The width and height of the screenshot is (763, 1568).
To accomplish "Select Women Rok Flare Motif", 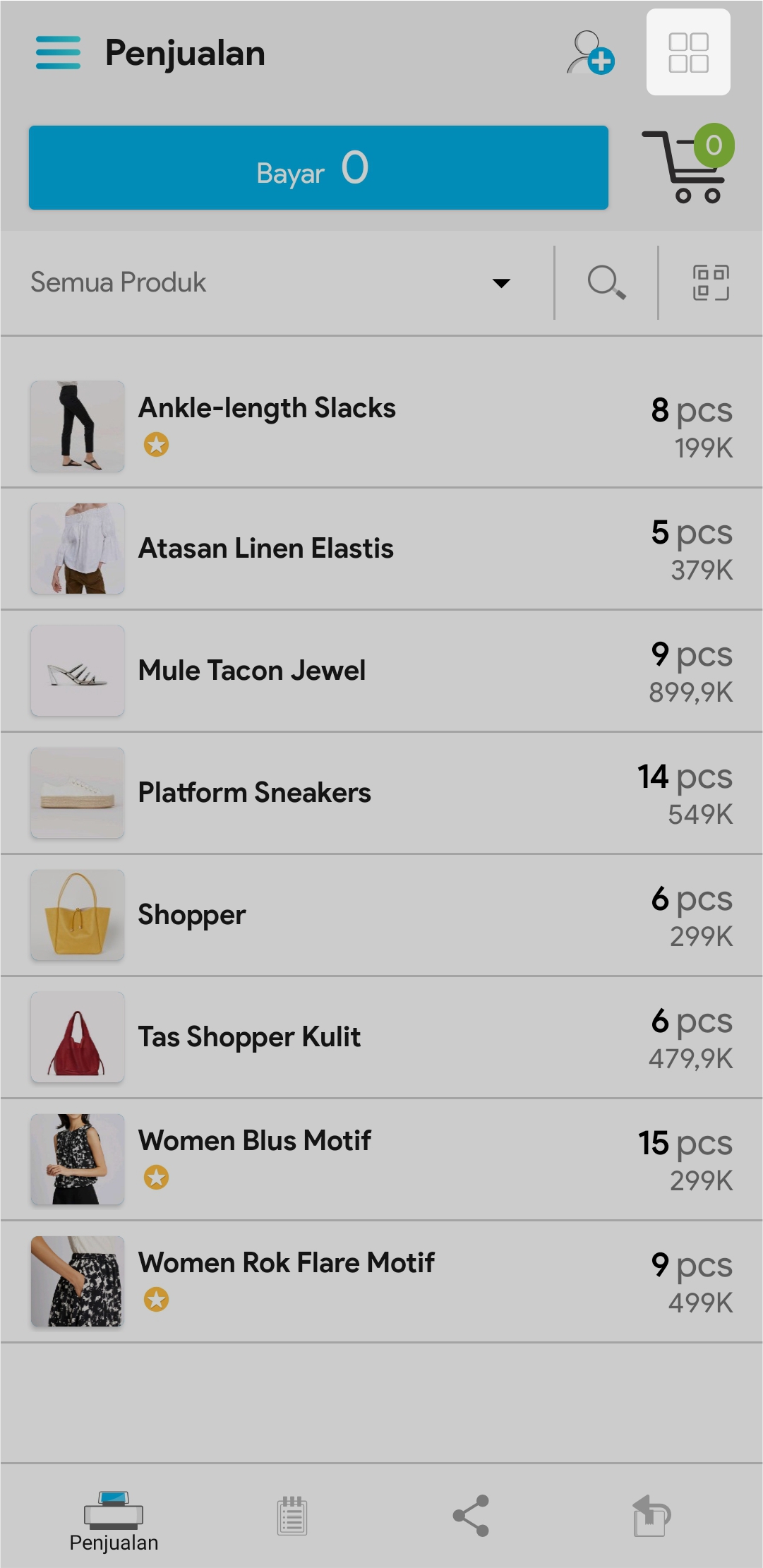I will click(x=381, y=1281).
